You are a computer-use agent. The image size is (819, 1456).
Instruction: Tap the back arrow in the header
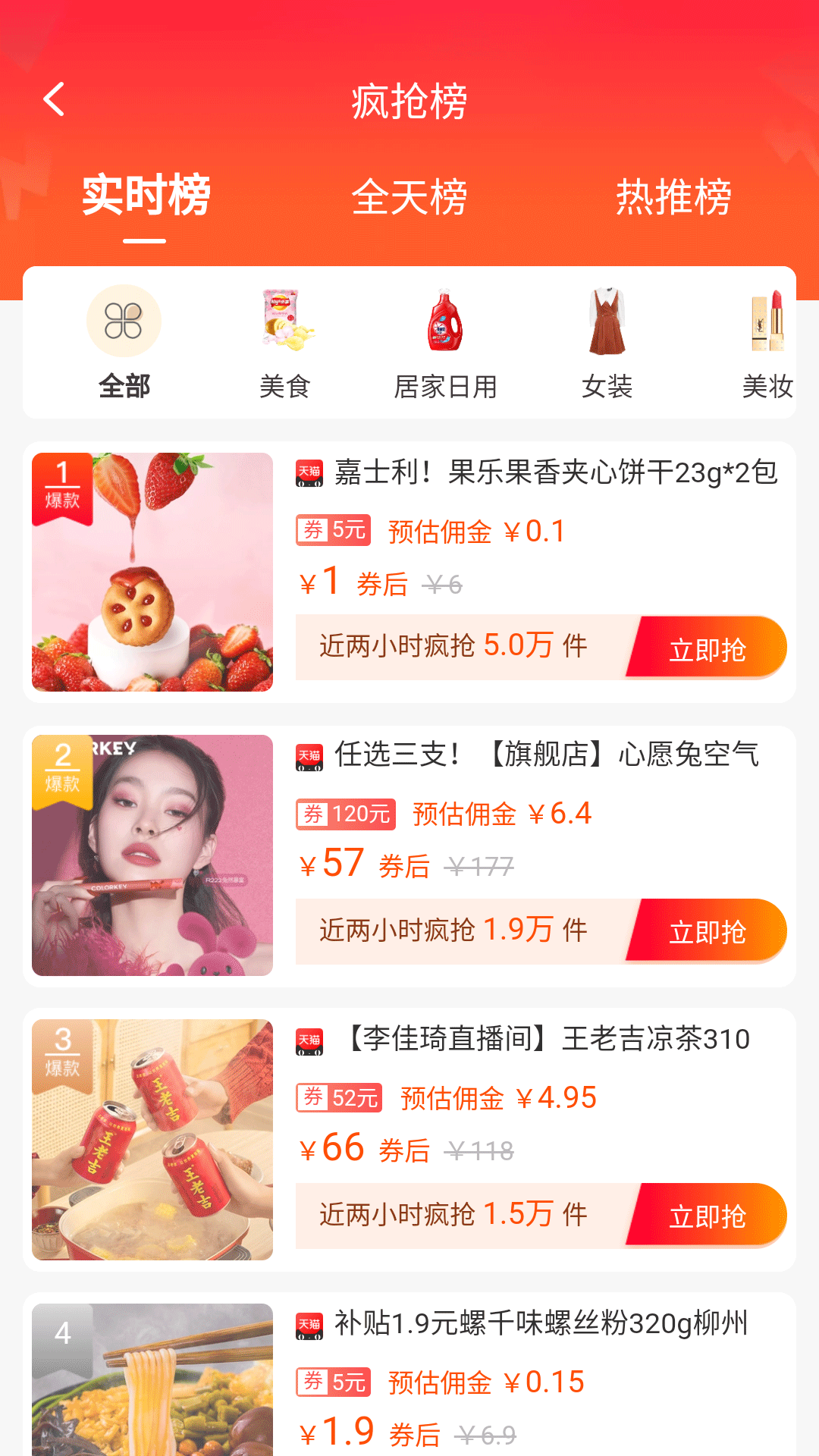(53, 99)
